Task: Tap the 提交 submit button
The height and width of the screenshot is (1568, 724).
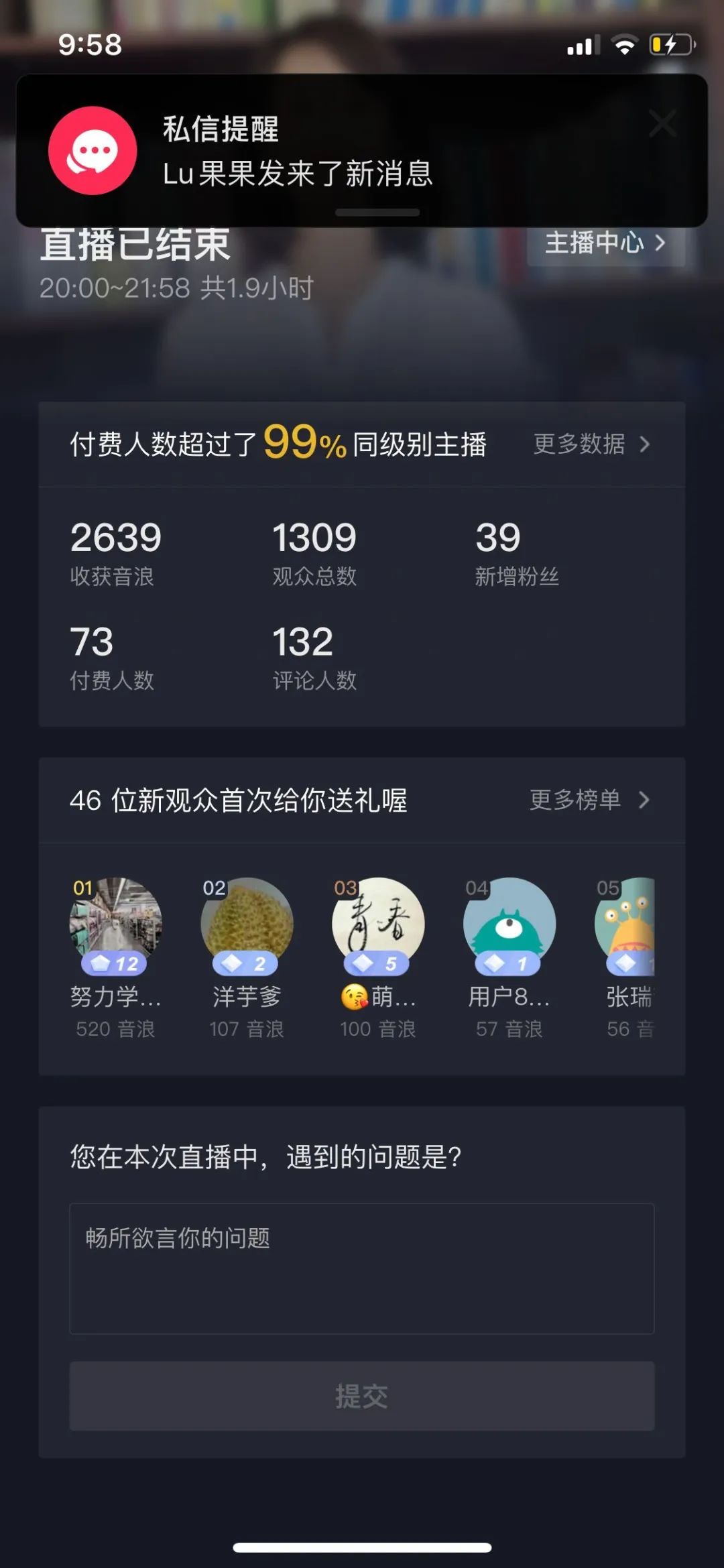Action: point(362,1396)
